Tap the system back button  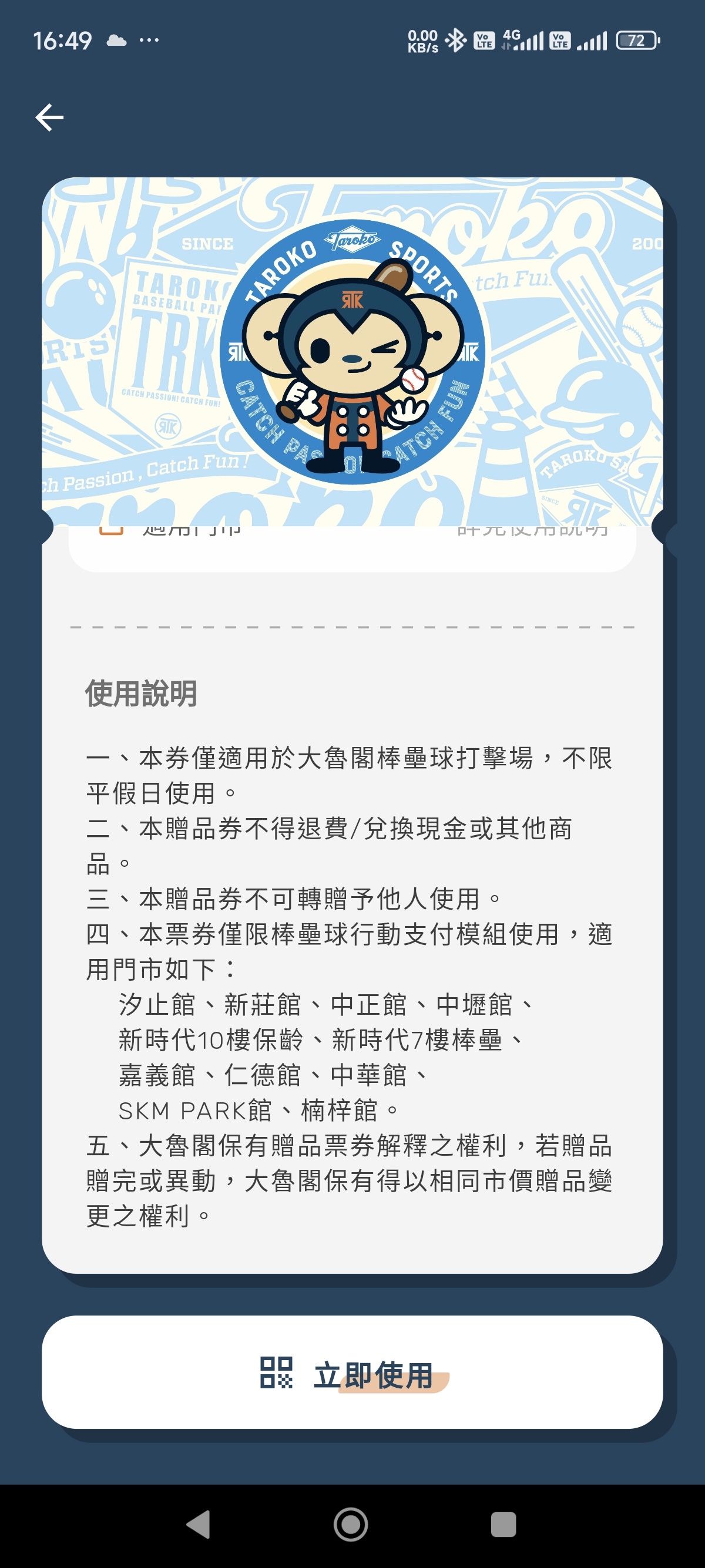pos(199,1525)
